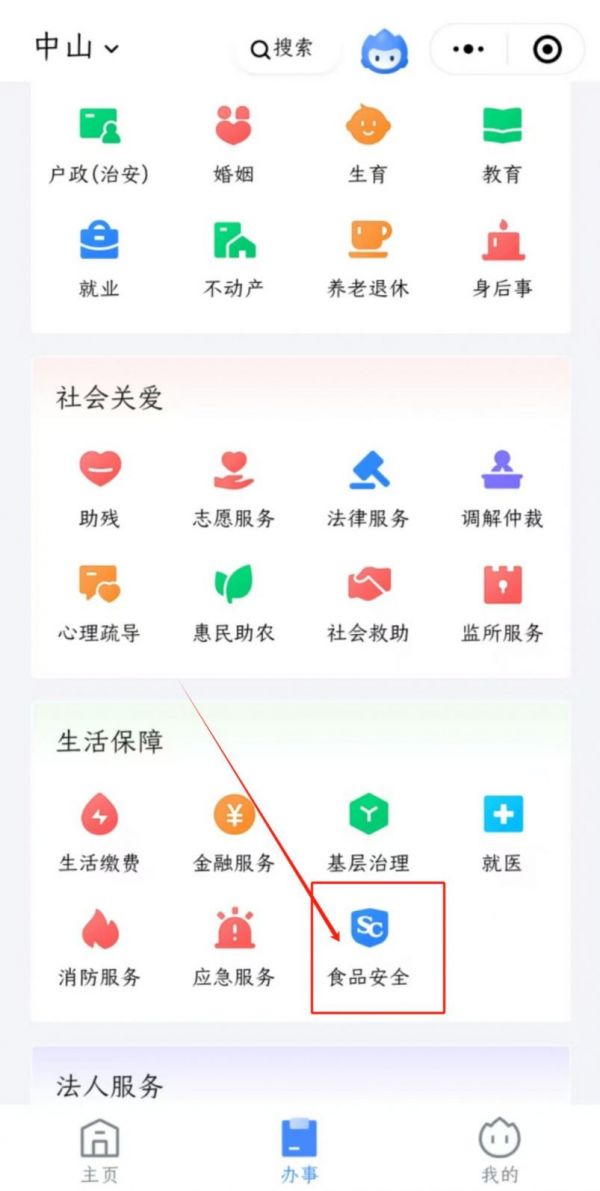Open 金融服务 category
The width and height of the screenshot is (600, 1191).
click(233, 834)
